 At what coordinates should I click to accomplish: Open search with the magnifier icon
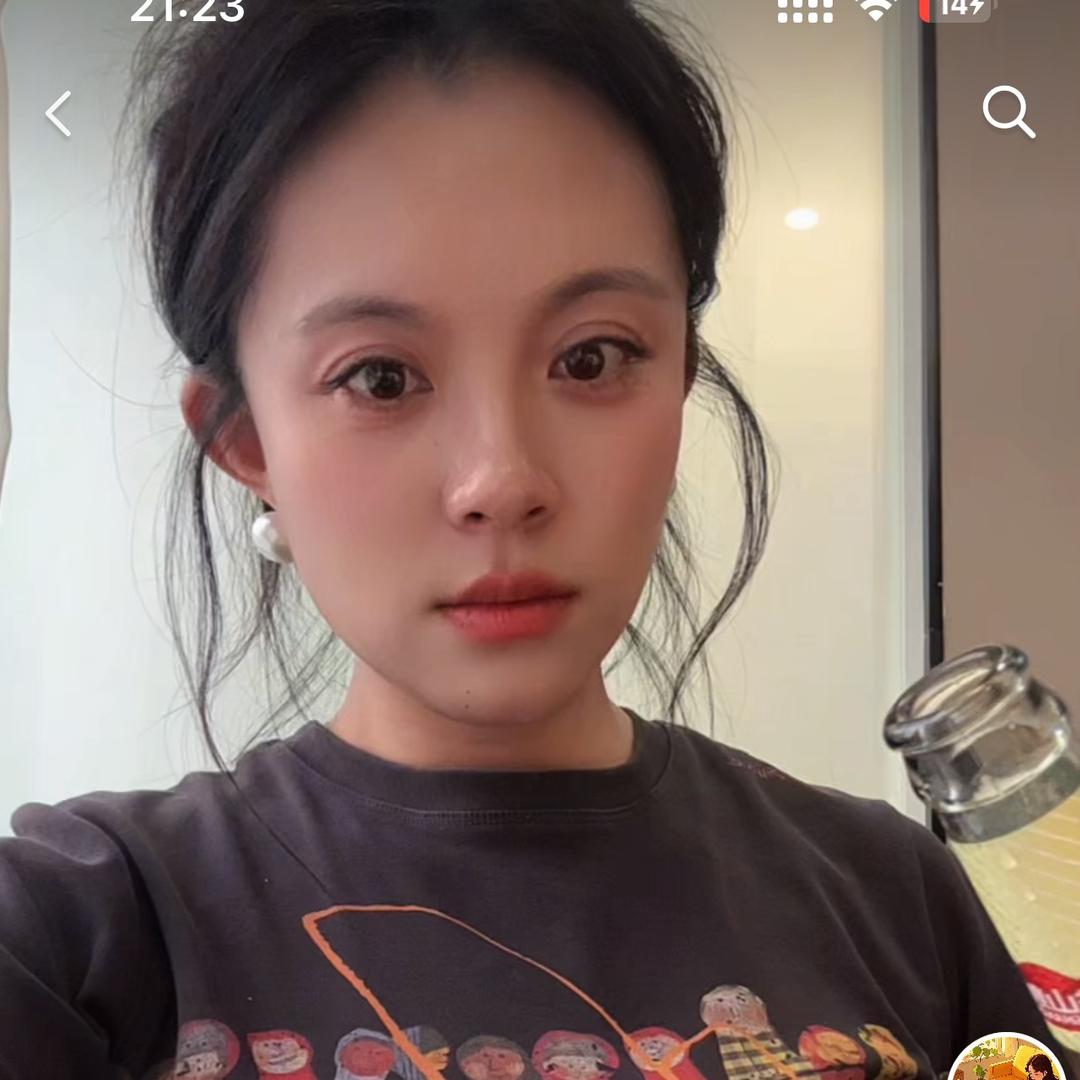[1007, 111]
